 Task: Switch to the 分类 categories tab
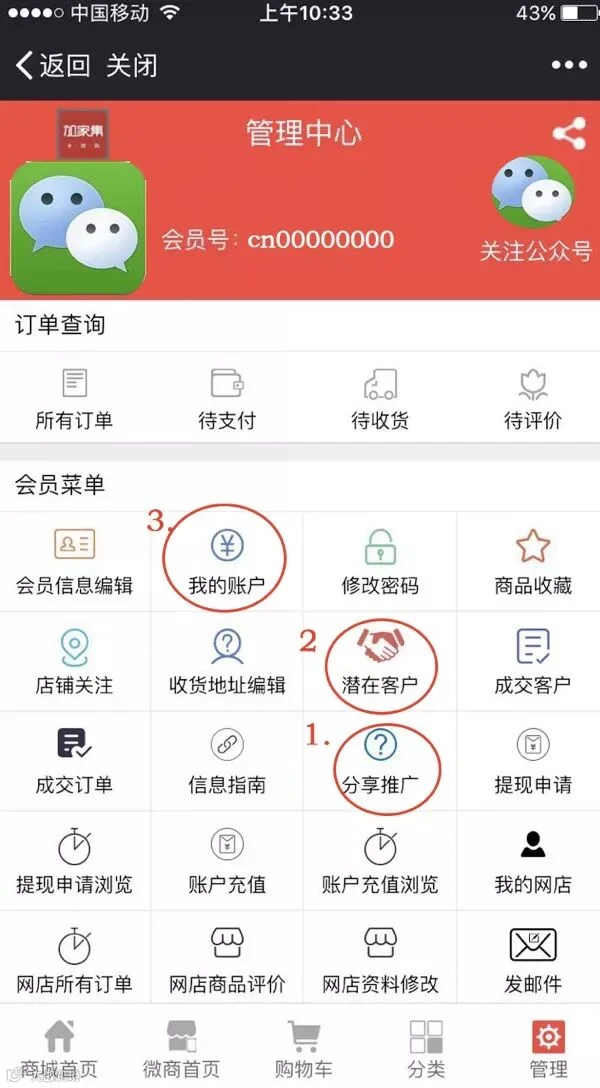coord(426,1049)
